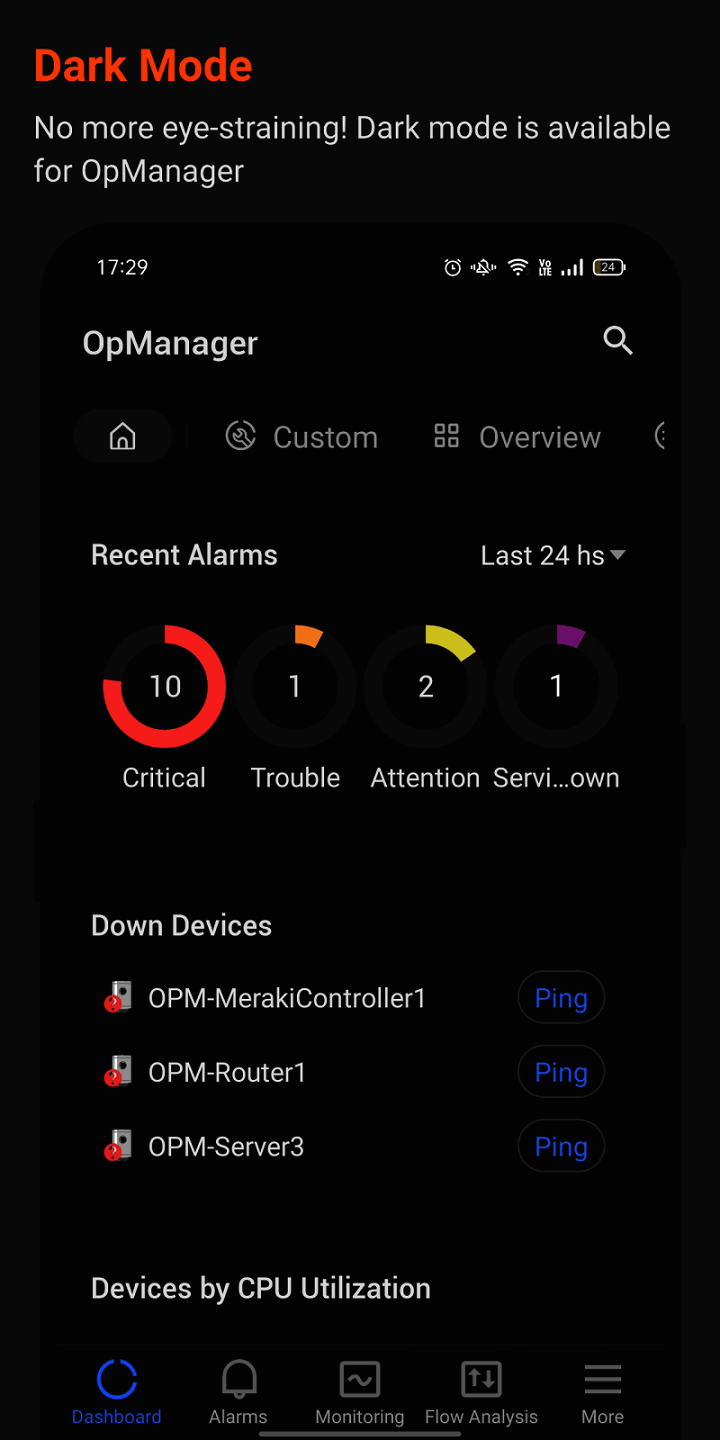Expand the Last 24 hs dropdown
This screenshot has height=1440, width=720.
pyautogui.click(x=553, y=555)
